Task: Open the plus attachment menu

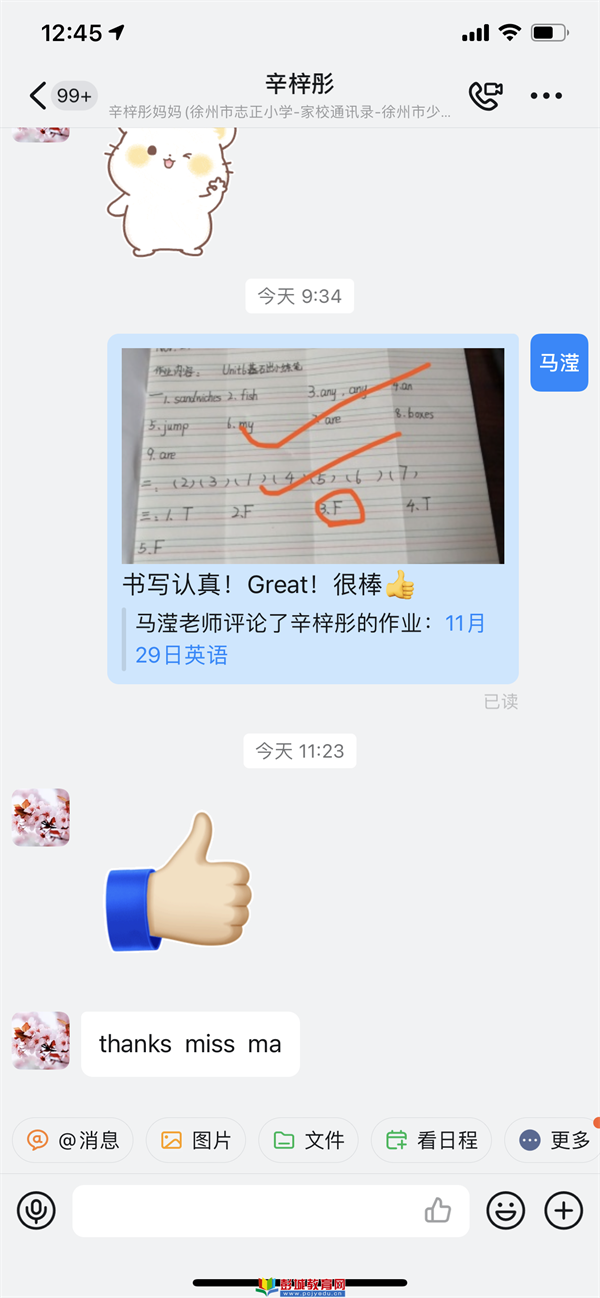Action: tap(564, 1211)
